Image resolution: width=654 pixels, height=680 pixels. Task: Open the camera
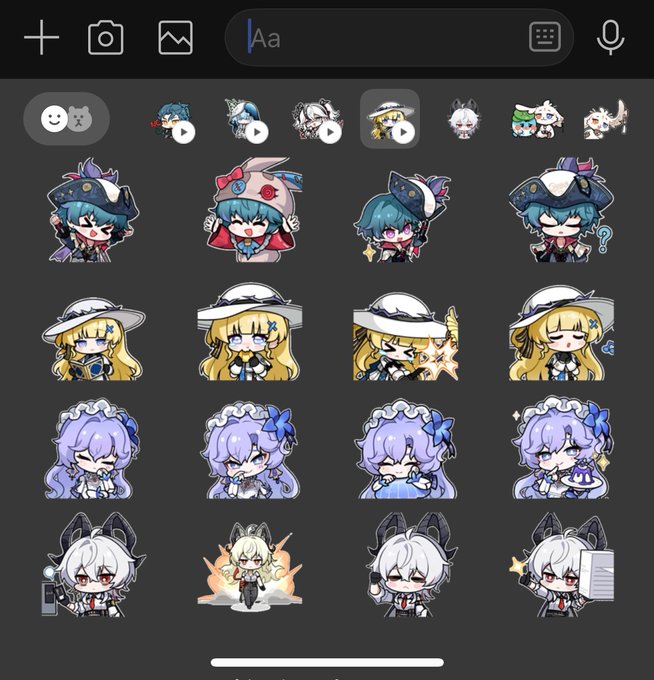(x=105, y=39)
